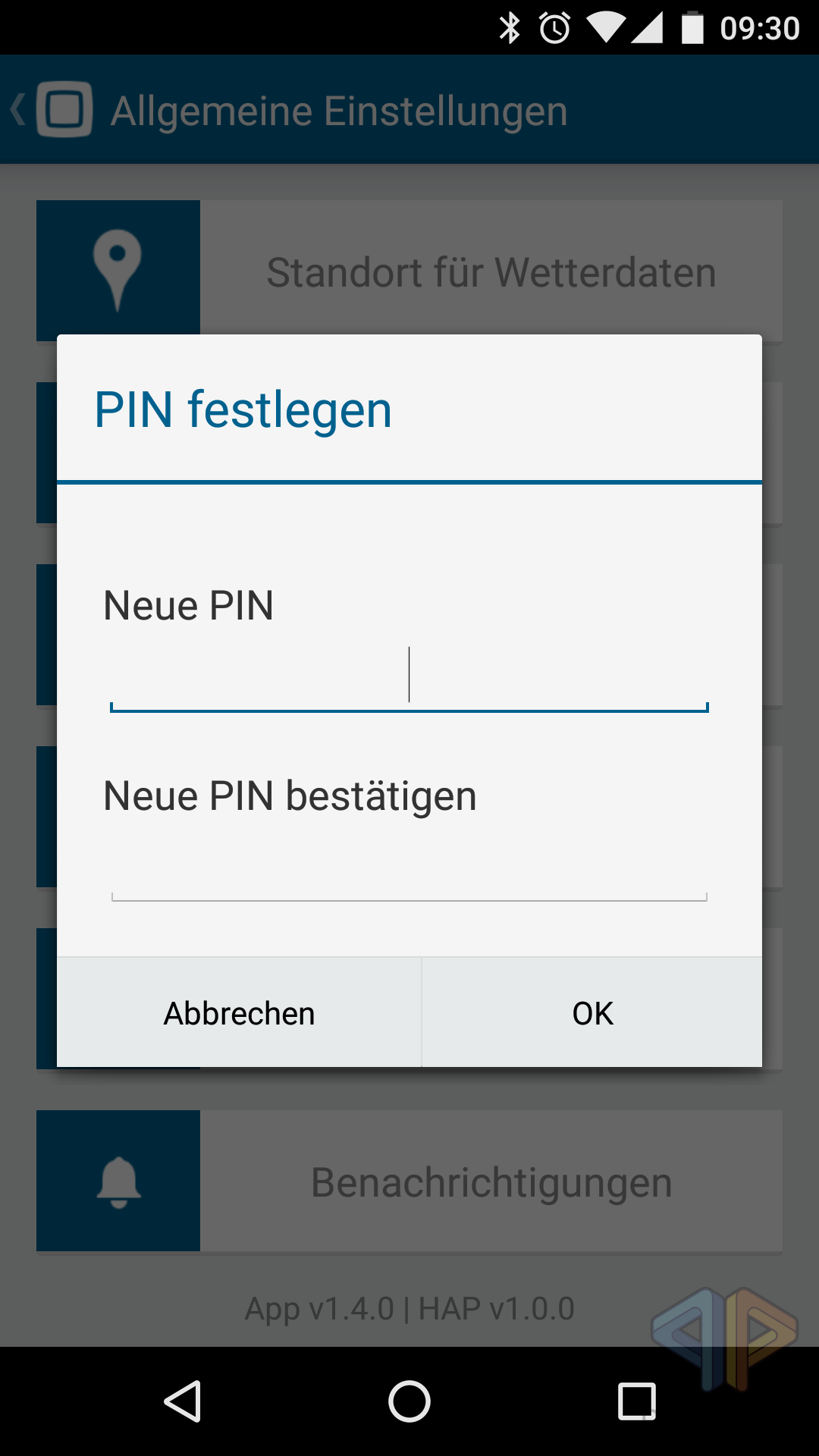Tap the Neue PIN input field
This screenshot has height=1456, width=819.
click(x=409, y=675)
